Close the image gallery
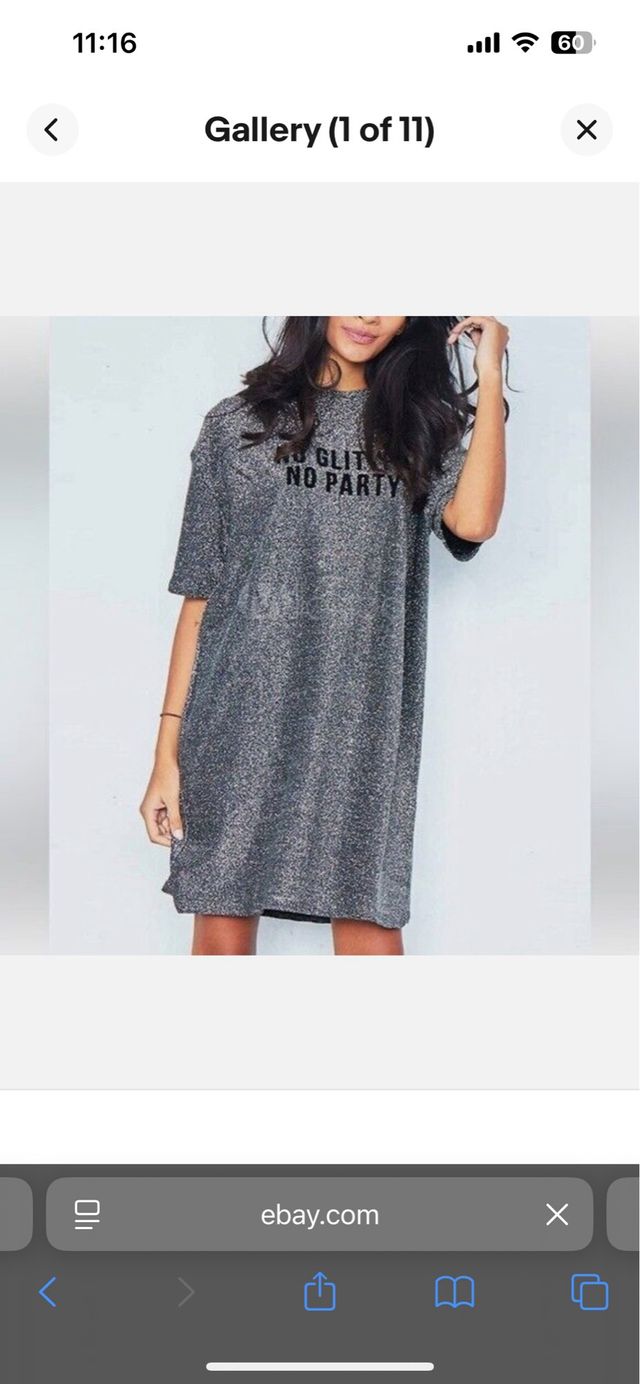Image resolution: width=640 pixels, height=1384 pixels. coord(587,130)
